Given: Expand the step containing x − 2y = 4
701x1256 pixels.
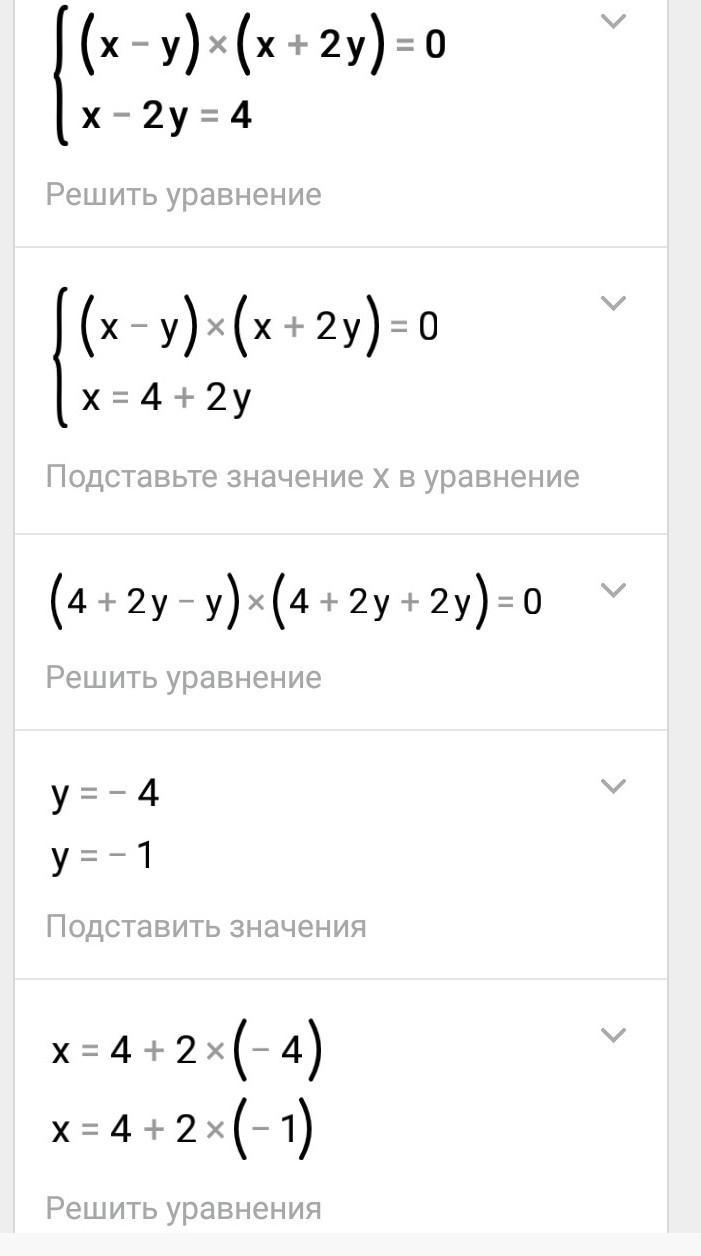Looking at the screenshot, I should pos(612,21).
